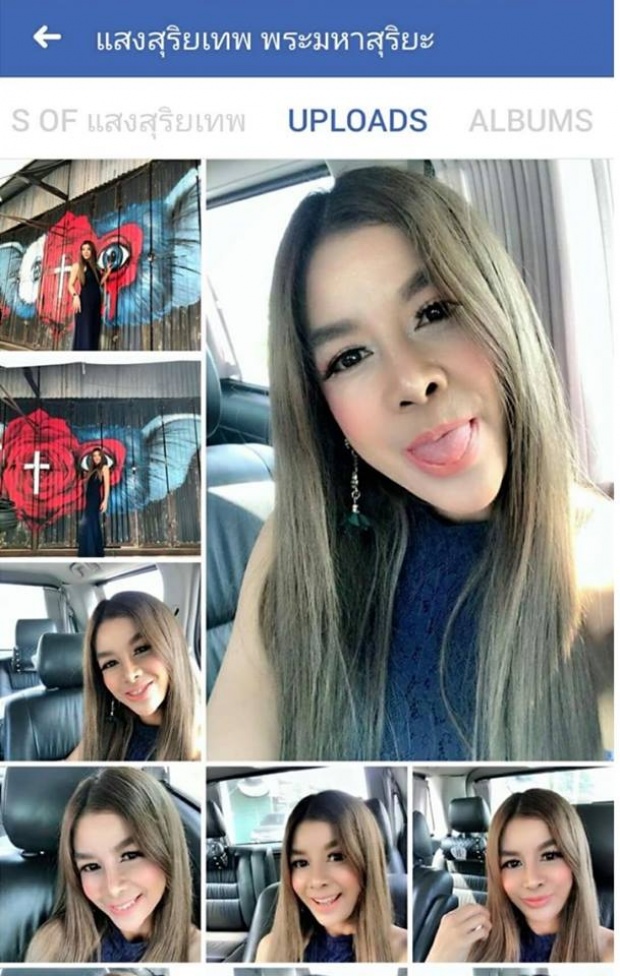The image size is (620, 976).
Task: Switch to the Albums tab
Action: pyautogui.click(x=530, y=121)
